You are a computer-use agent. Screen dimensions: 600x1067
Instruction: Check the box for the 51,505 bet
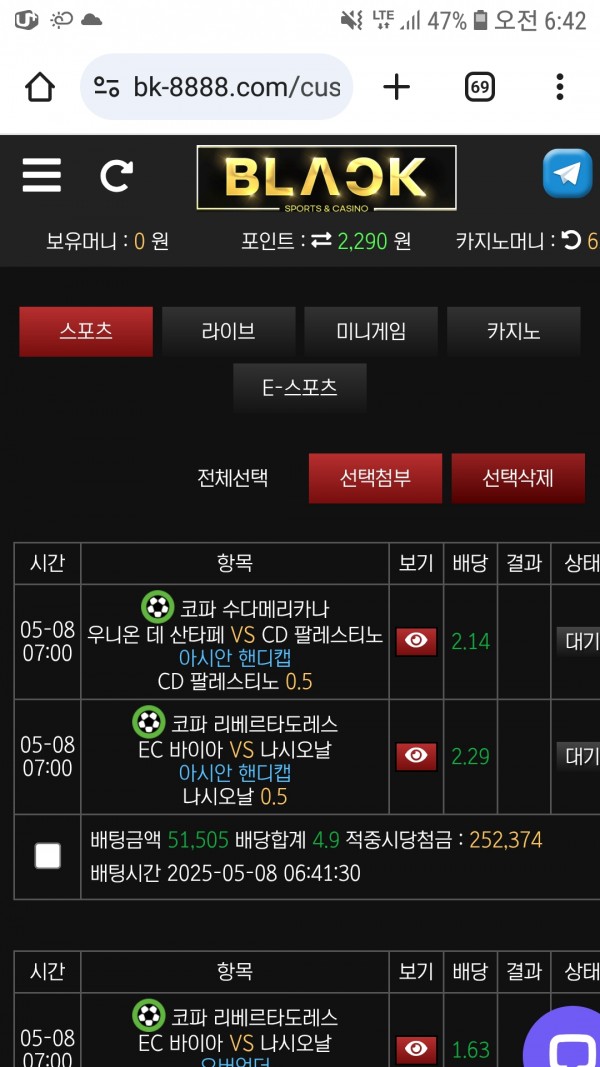click(x=48, y=856)
